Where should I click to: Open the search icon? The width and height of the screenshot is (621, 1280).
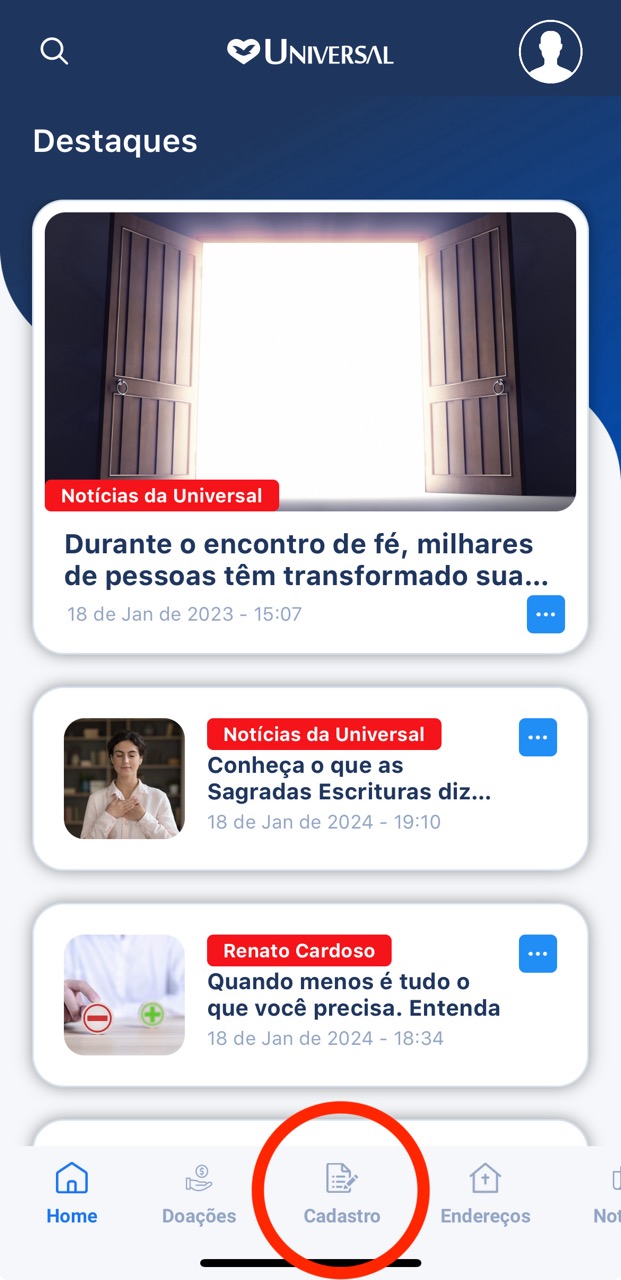[x=54, y=51]
